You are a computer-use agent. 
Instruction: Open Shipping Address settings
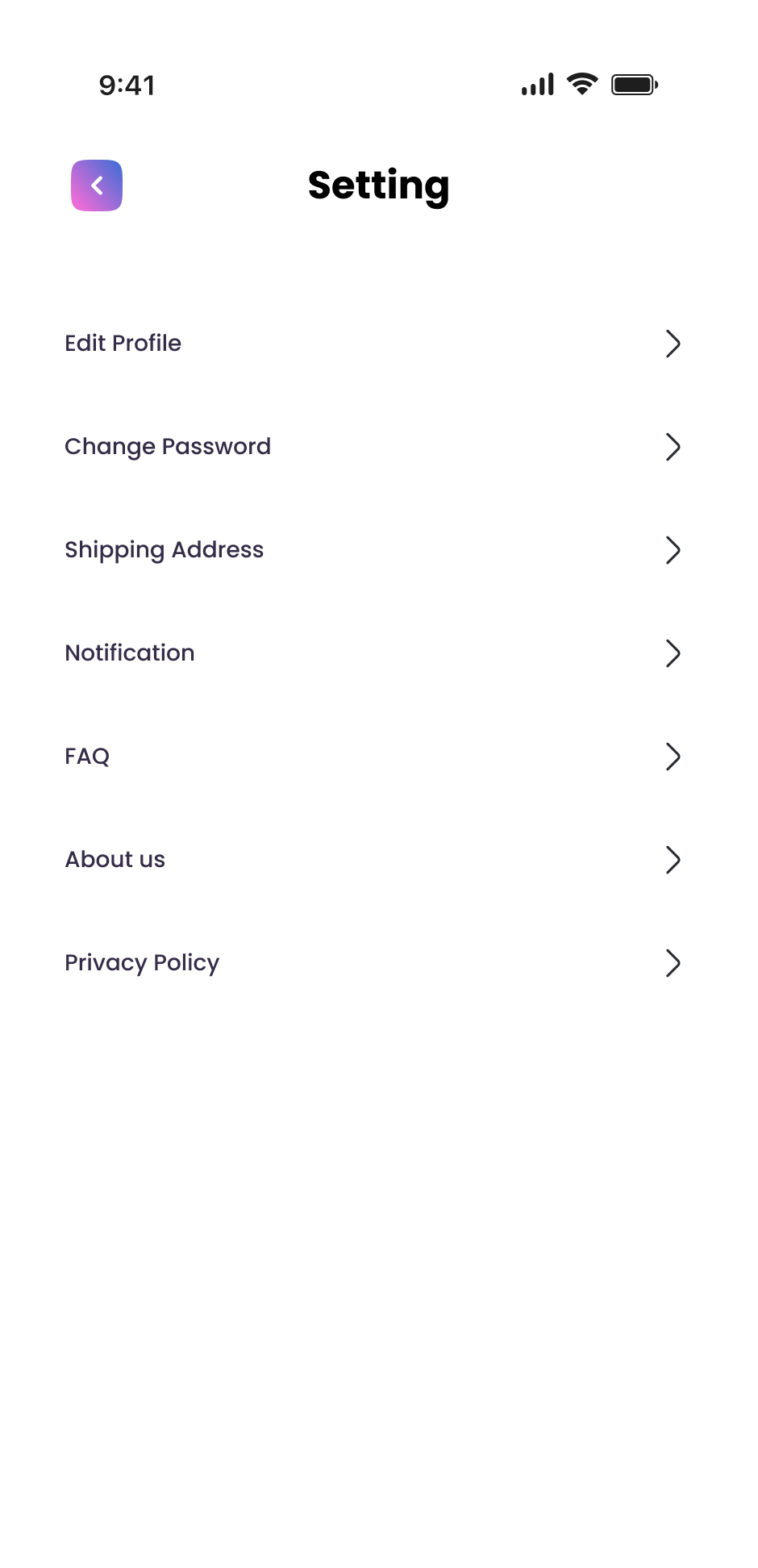164,549
